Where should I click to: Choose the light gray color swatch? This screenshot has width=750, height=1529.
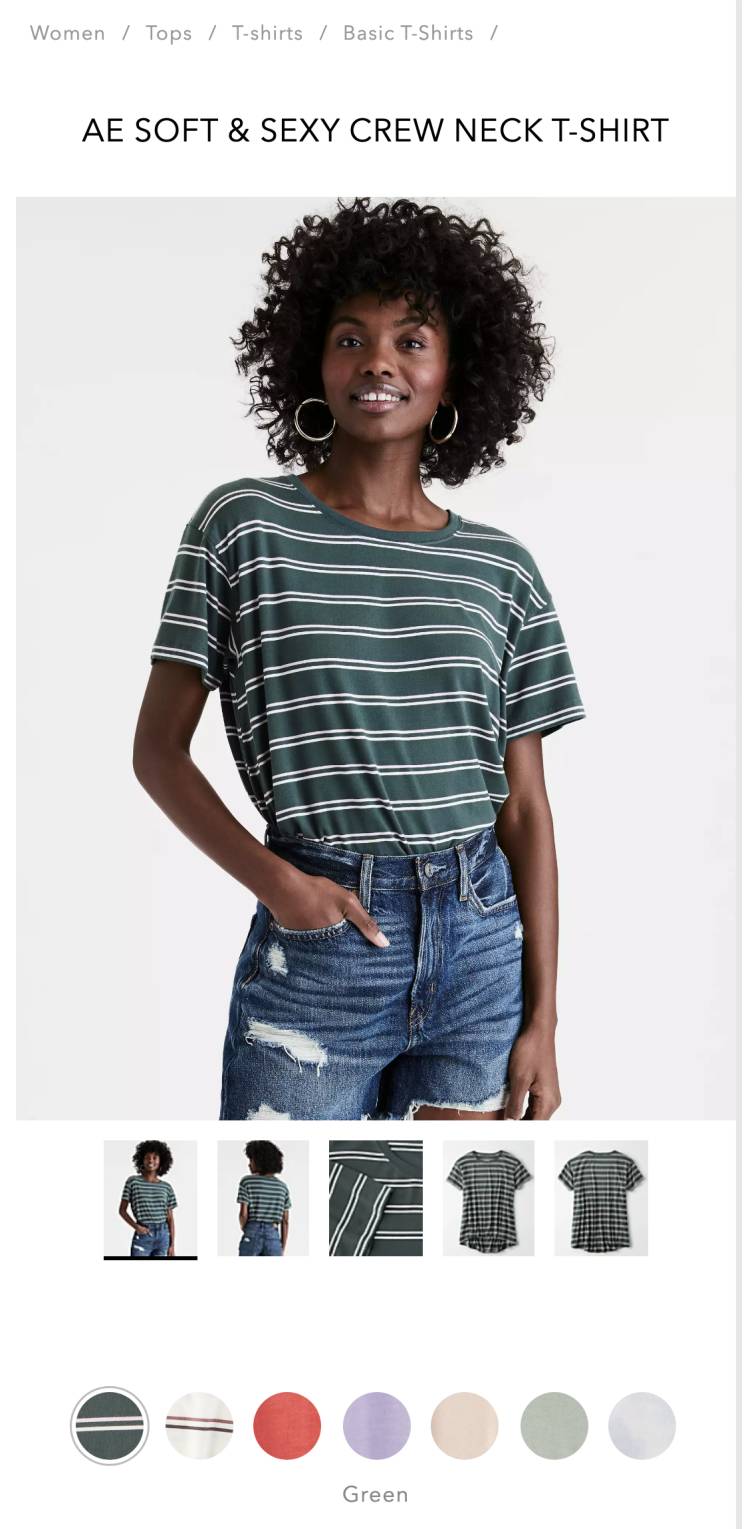tap(642, 1425)
